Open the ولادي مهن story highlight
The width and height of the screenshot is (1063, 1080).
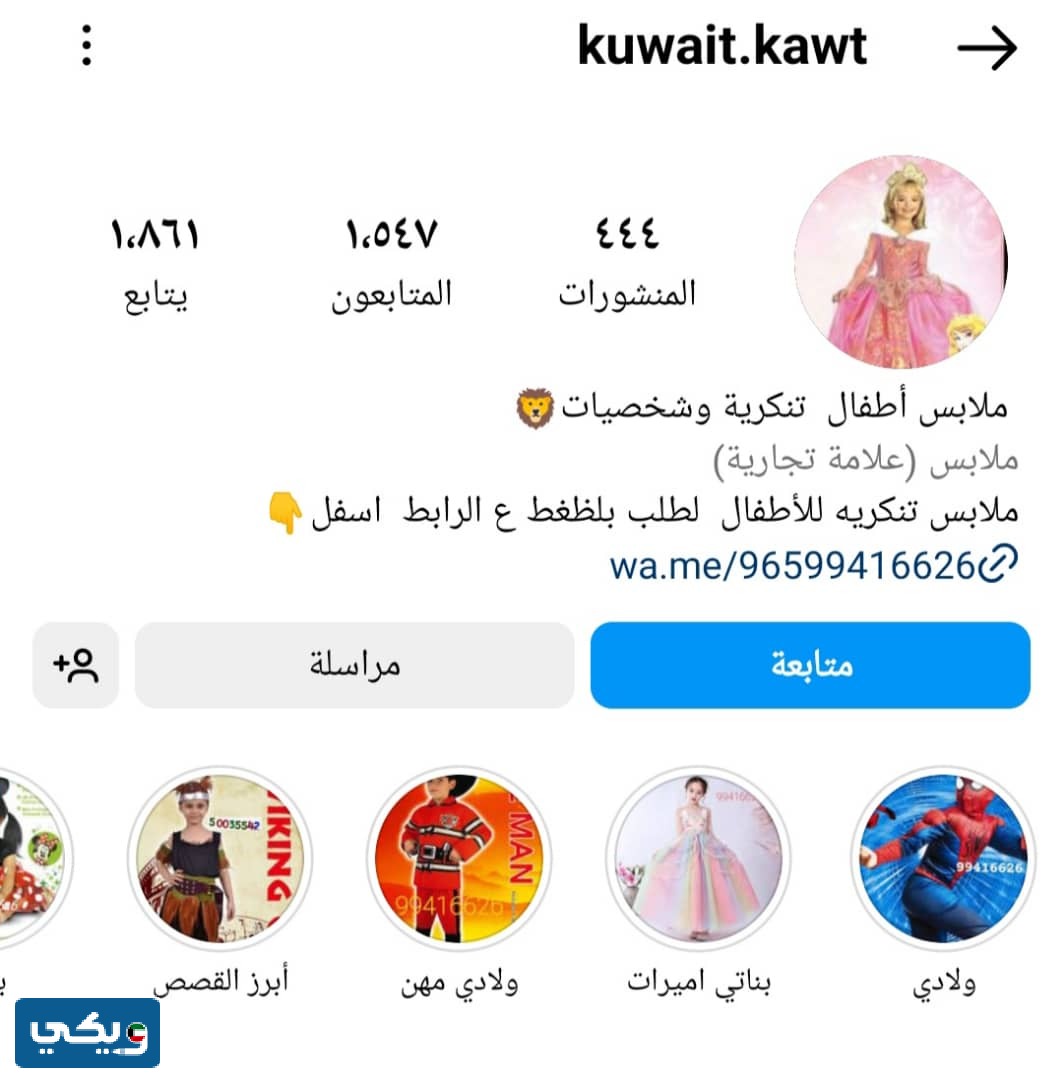(x=458, y=858)
